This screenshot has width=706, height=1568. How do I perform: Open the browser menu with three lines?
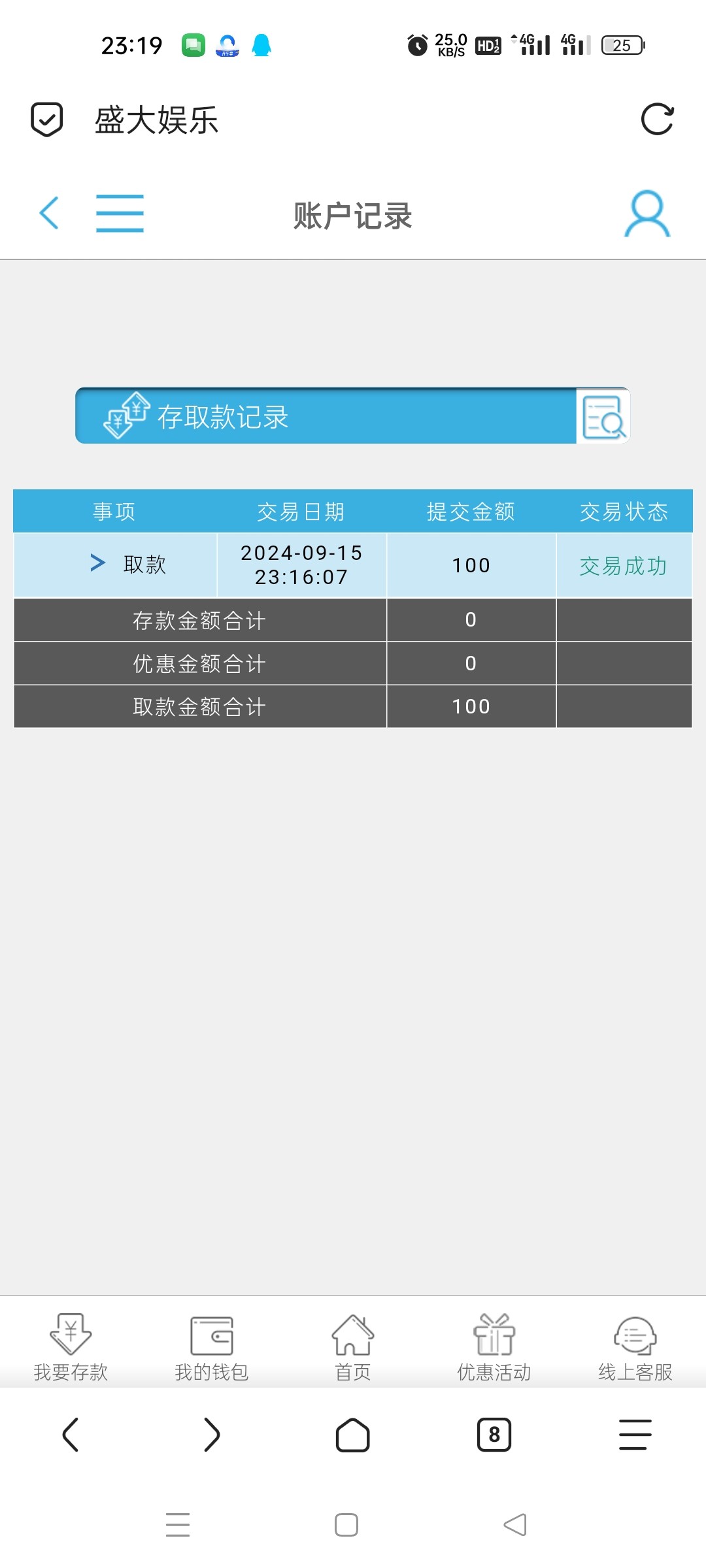pos(635,1435)
